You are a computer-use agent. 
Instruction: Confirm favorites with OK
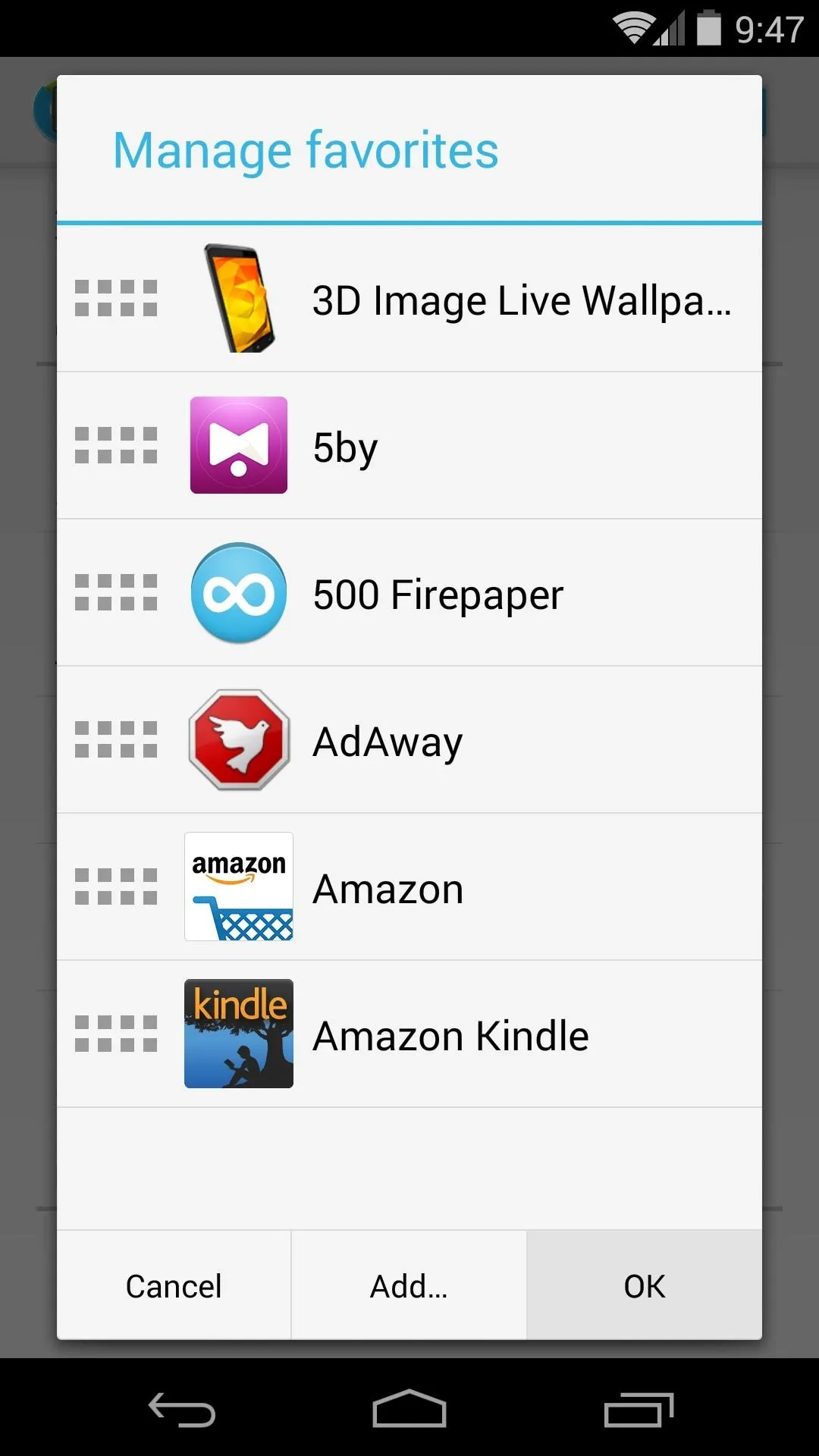(x=645, y=1285)
